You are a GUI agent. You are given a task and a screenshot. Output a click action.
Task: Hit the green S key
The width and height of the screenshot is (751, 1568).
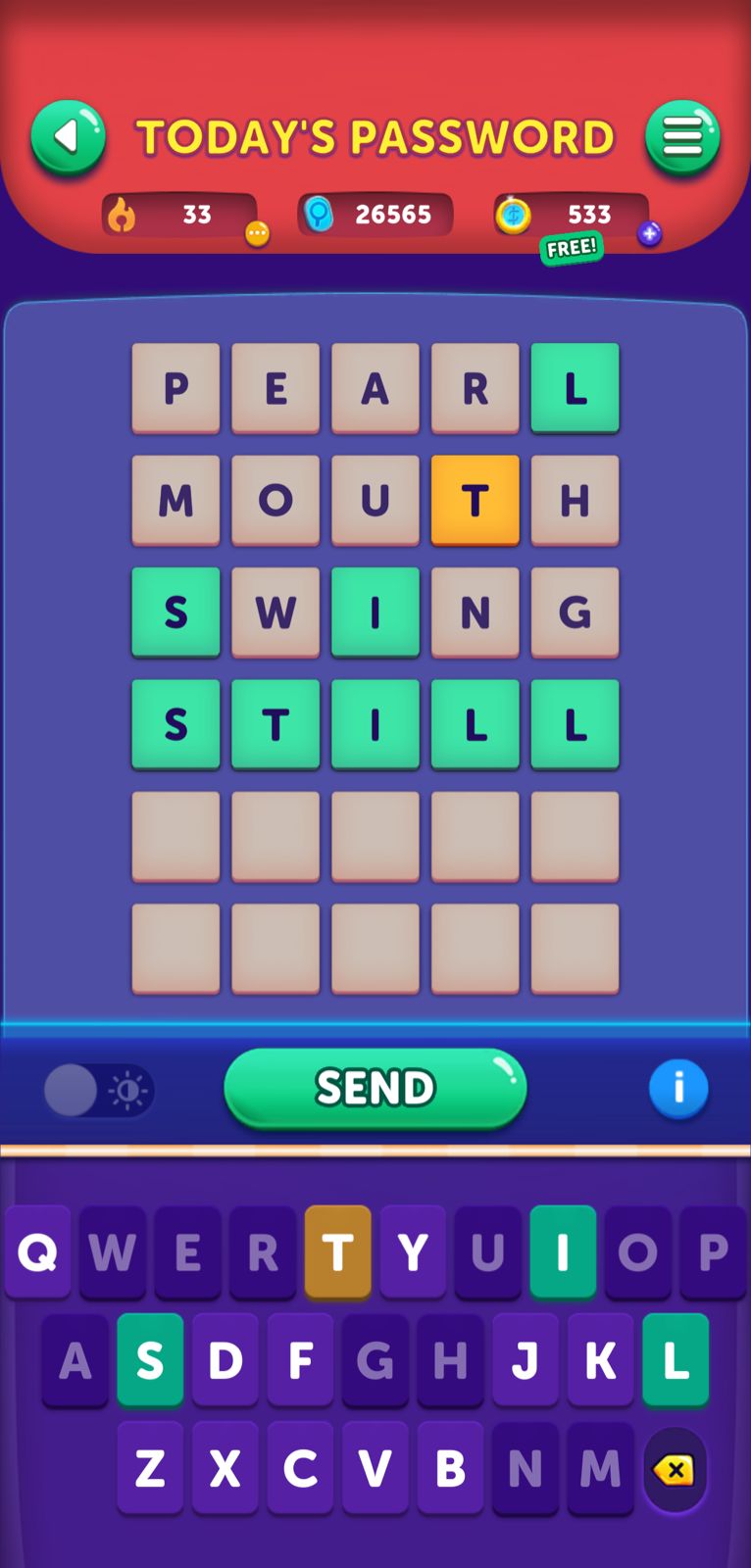coord(150,1360)
